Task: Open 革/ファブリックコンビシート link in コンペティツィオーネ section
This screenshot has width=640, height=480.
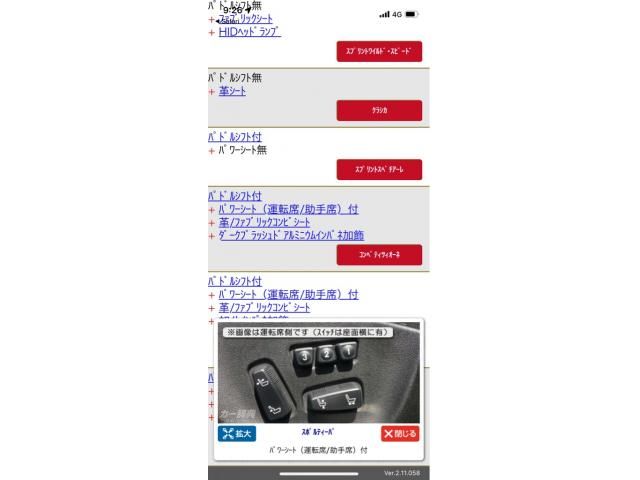Action: coord(271,223)
